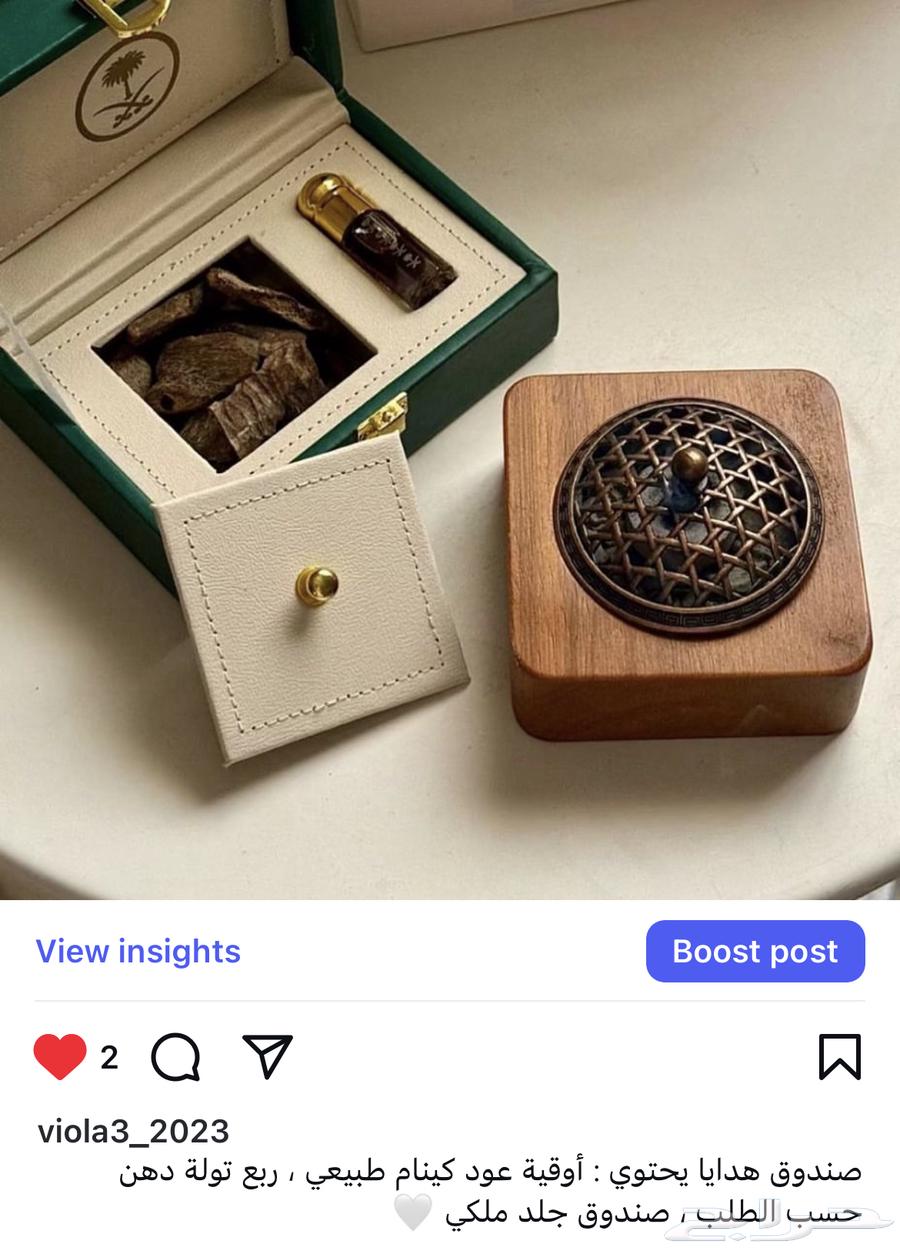Open View insights for this post
900x1254 pixels.
coord(138,951)
